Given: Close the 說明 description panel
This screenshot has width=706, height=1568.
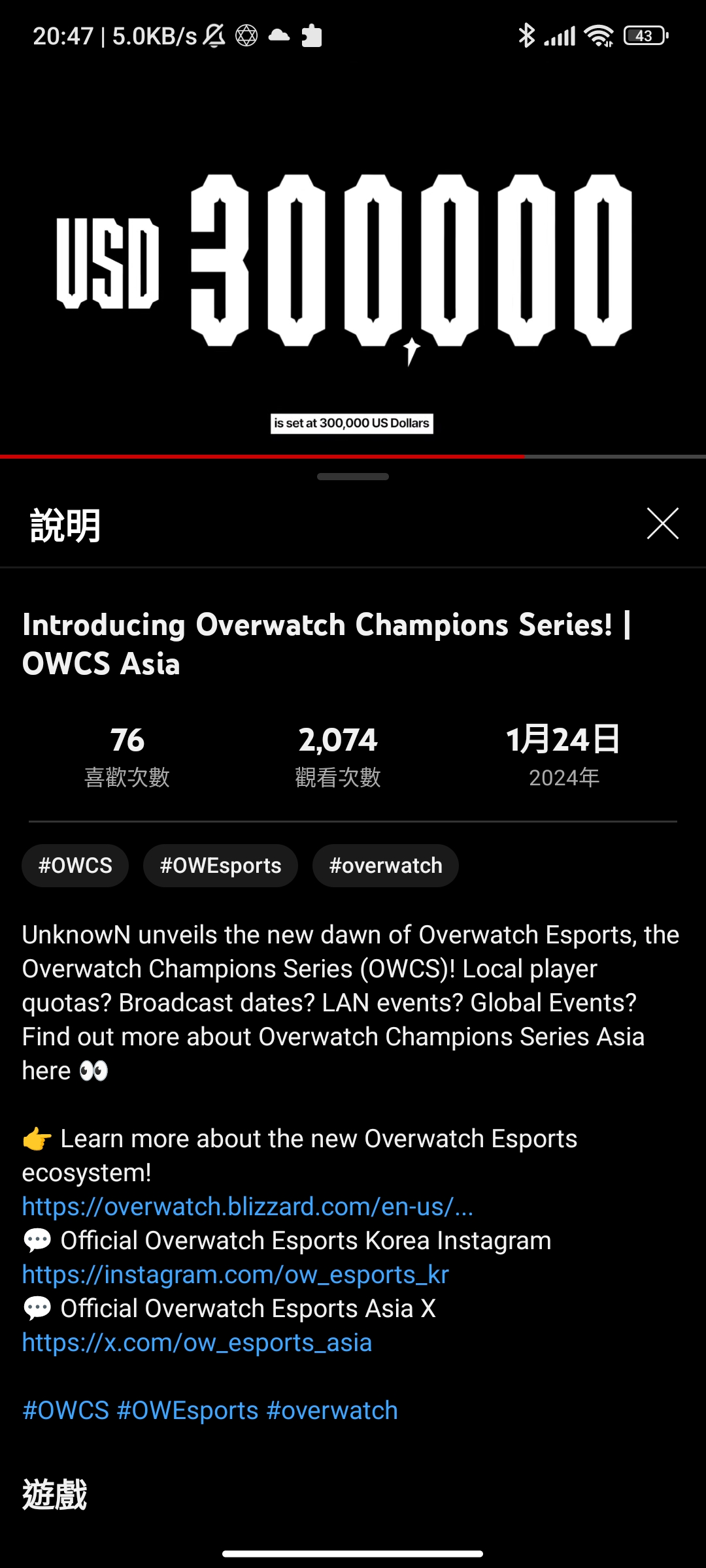Looking at the screenshot, I should [x=662, y=524].
